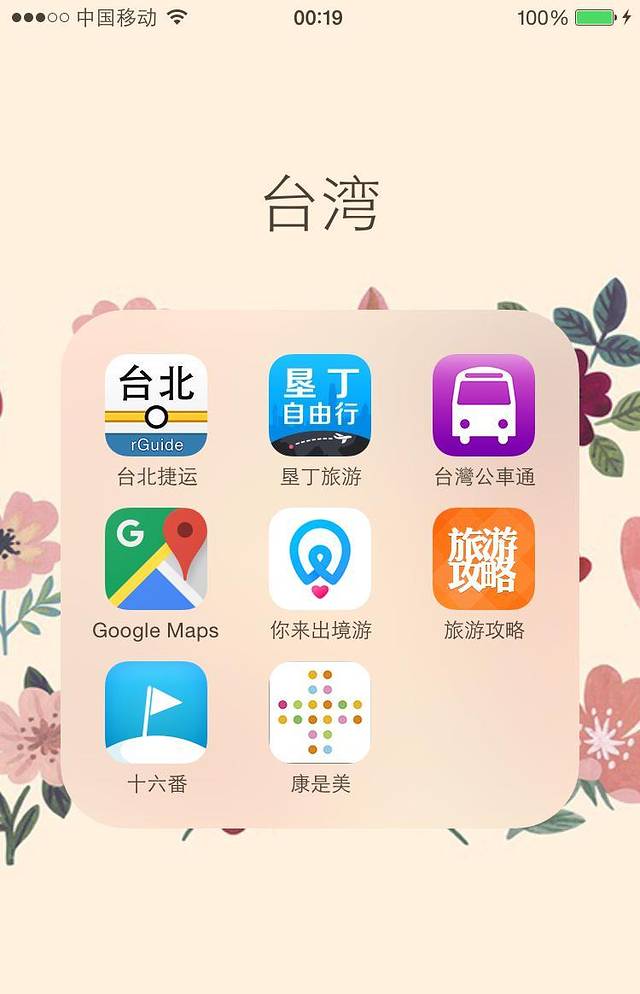Open the 台北捷运 app
Image resolution: width=640 pixels, height=994 pixels.
tap(156, 406)
